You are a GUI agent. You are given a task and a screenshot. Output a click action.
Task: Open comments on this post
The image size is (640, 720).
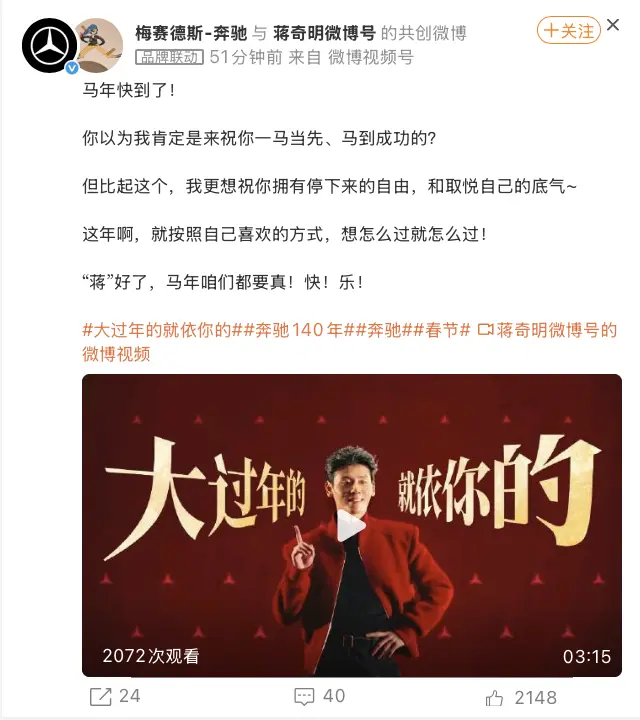(x=319, y=696)
